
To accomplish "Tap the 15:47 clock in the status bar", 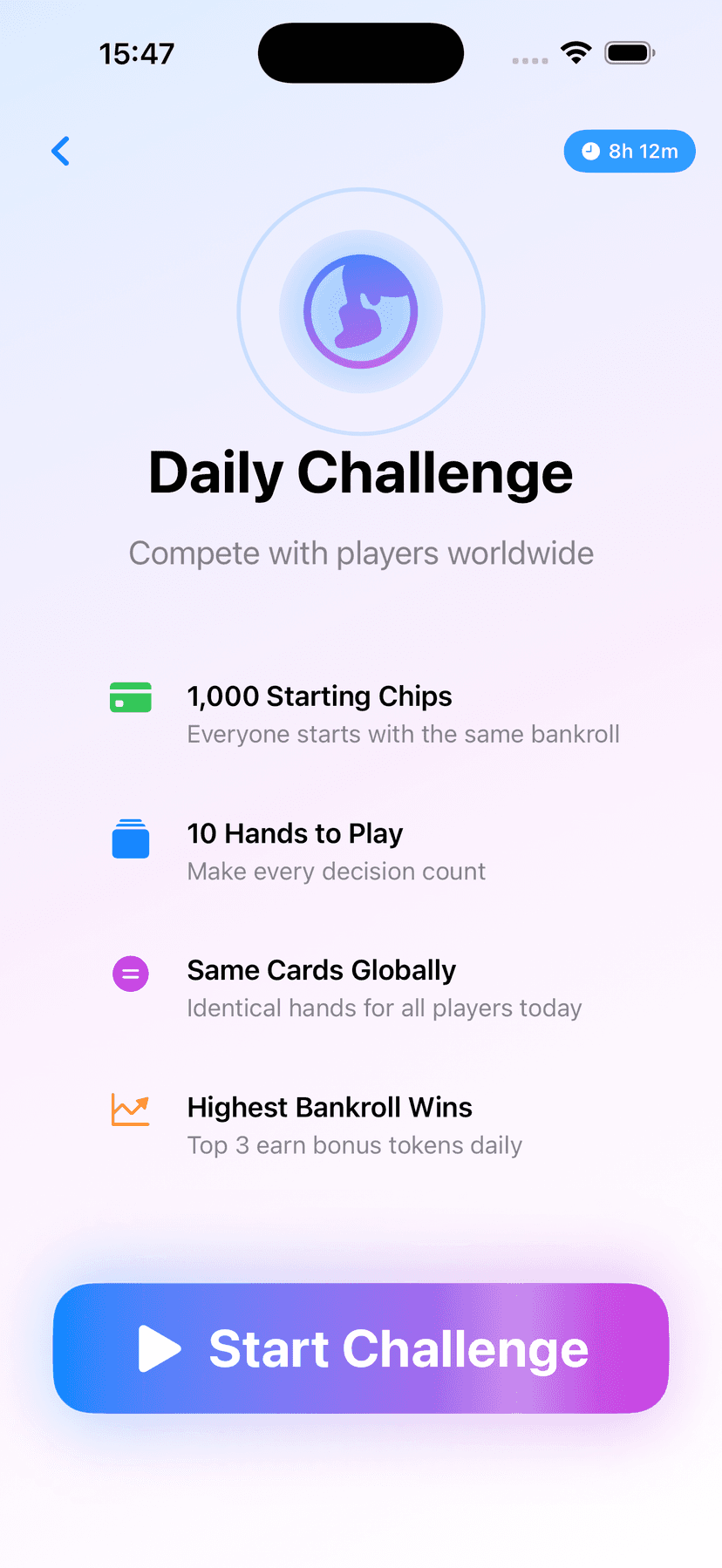I will [x=137, y=52].
